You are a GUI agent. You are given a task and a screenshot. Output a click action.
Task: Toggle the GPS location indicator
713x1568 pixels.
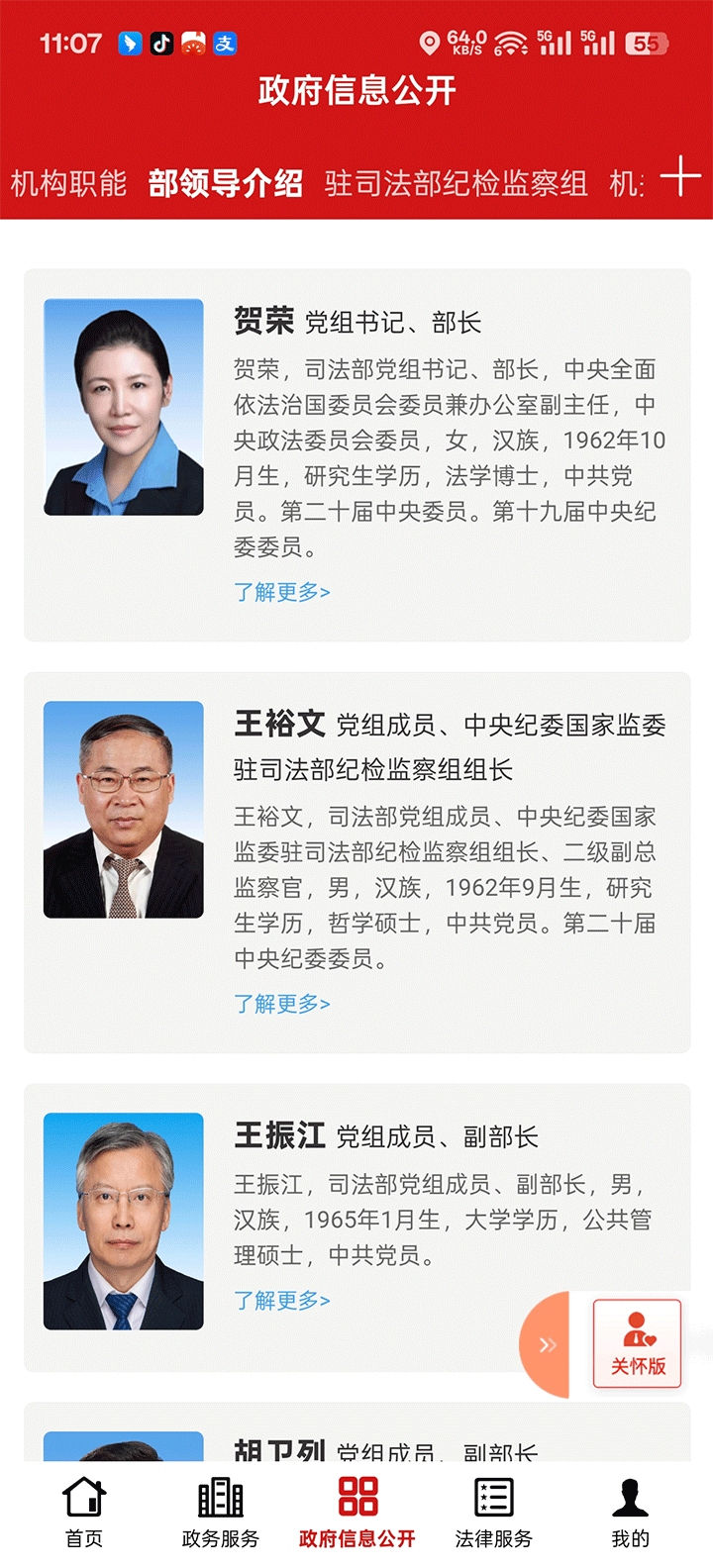tap(430, 43)
